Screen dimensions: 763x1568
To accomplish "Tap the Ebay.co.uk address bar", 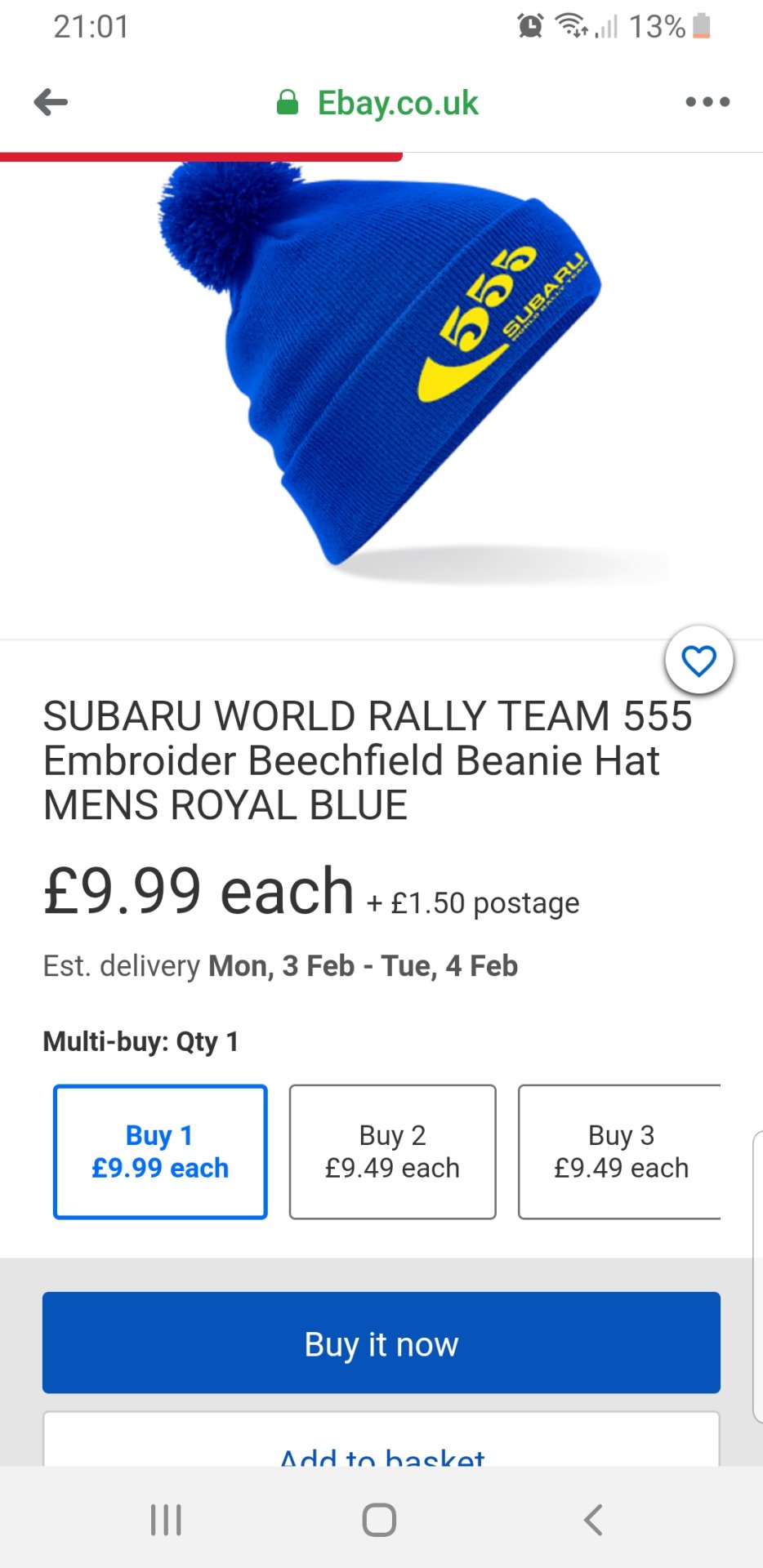I will pos(378,103).
